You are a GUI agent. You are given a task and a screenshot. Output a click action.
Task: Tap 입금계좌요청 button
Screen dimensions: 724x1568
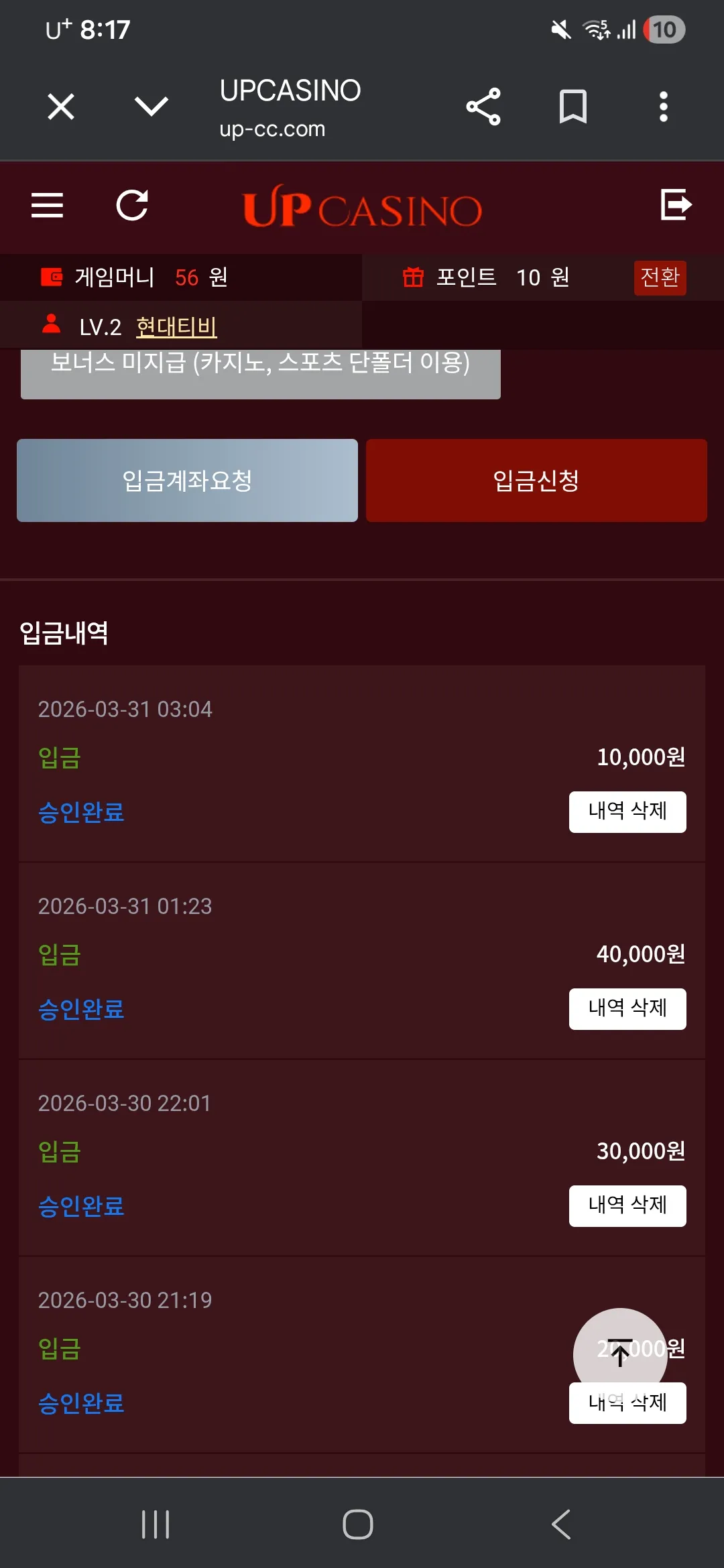187,480
